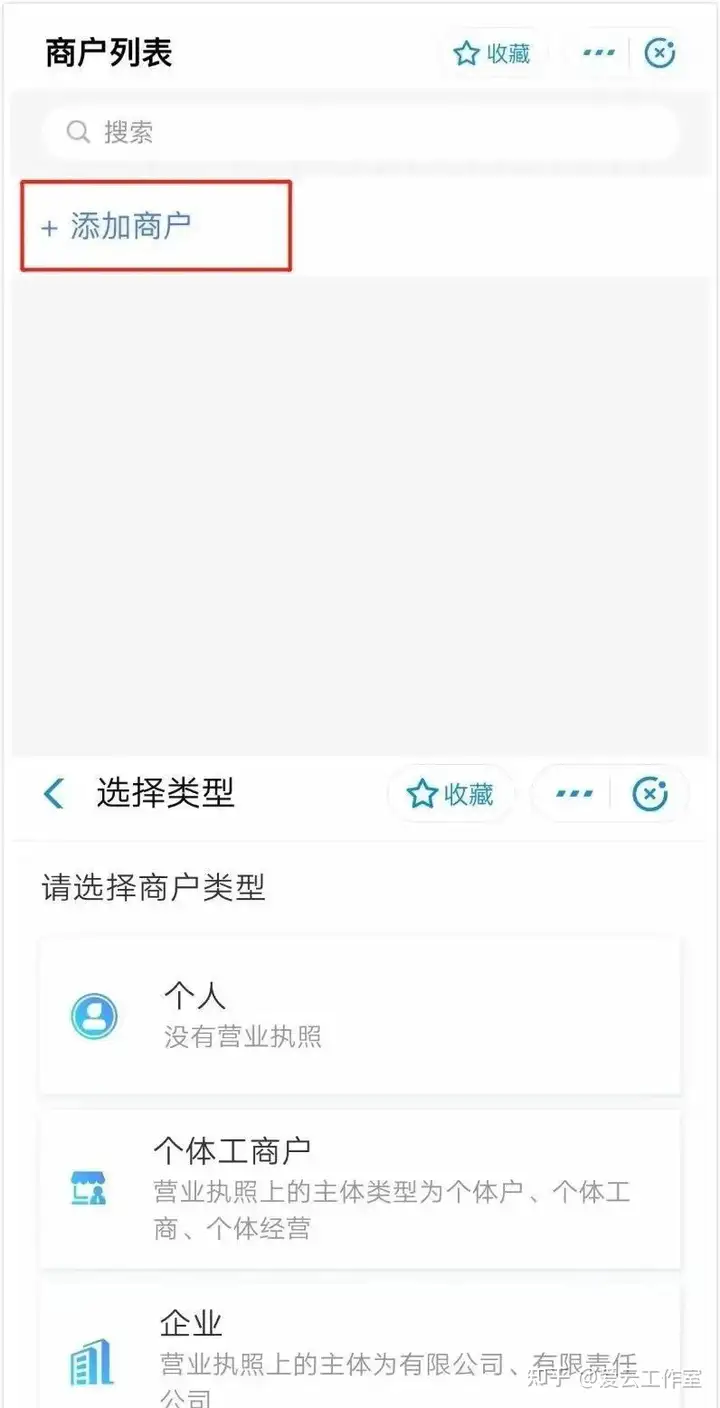Choose 个体工商户 merchant type
The height and width of the screenshot is (1408, 720).
coord(360,1188)
